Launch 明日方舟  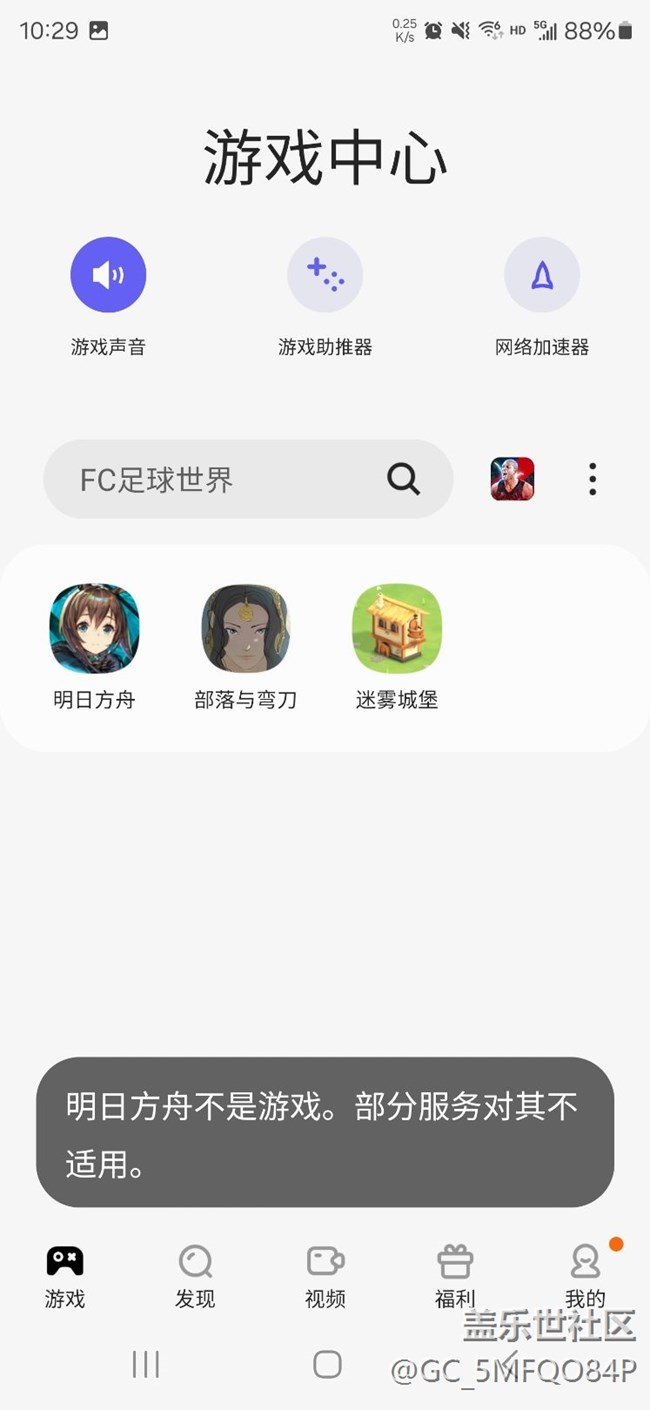click(94, 630)
